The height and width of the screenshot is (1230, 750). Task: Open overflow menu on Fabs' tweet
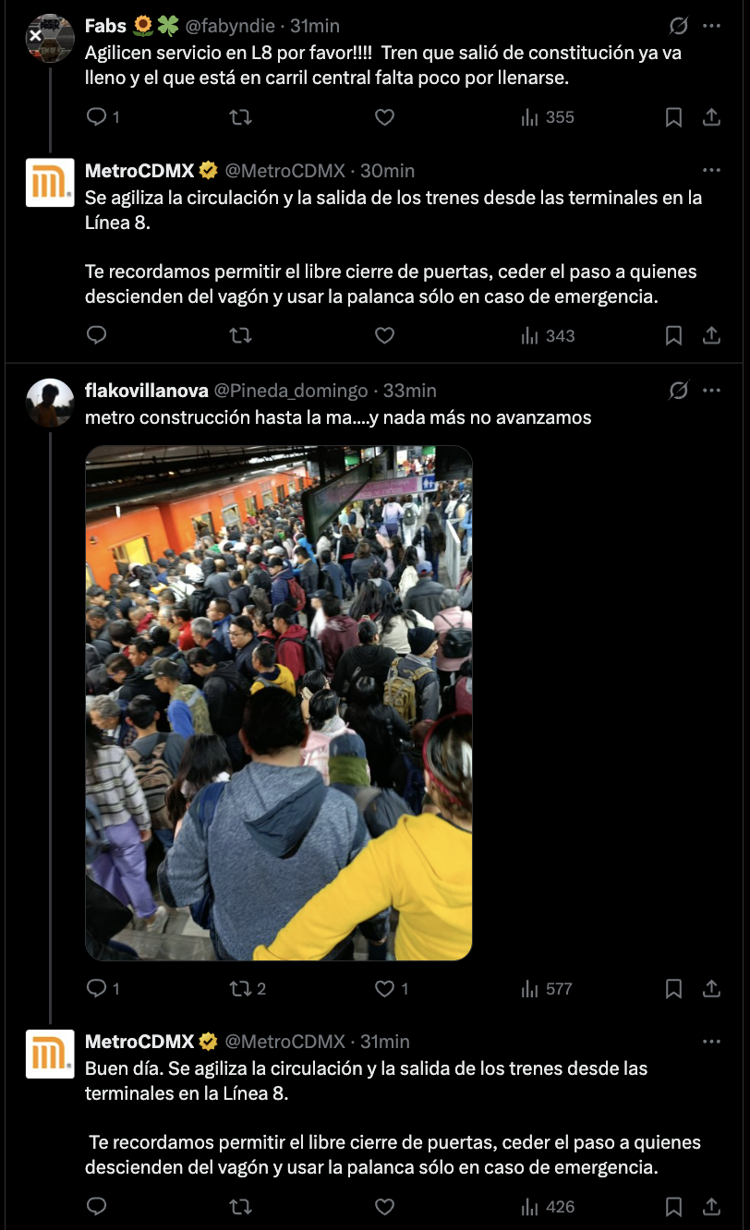[x=711, y=26]
